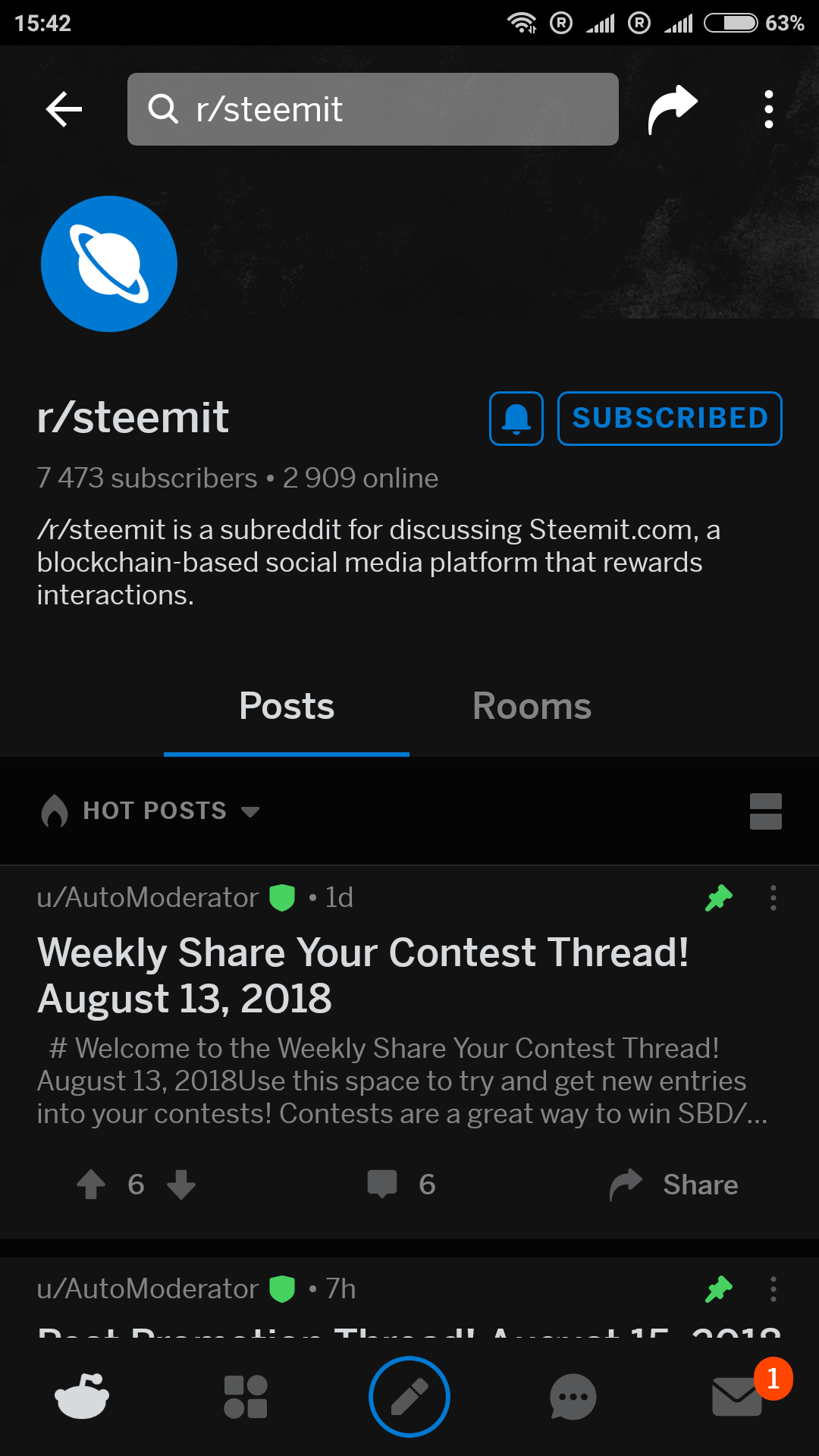Tap the SUBSCRIBED button
819x1456 pixels.
coord(670,418)
